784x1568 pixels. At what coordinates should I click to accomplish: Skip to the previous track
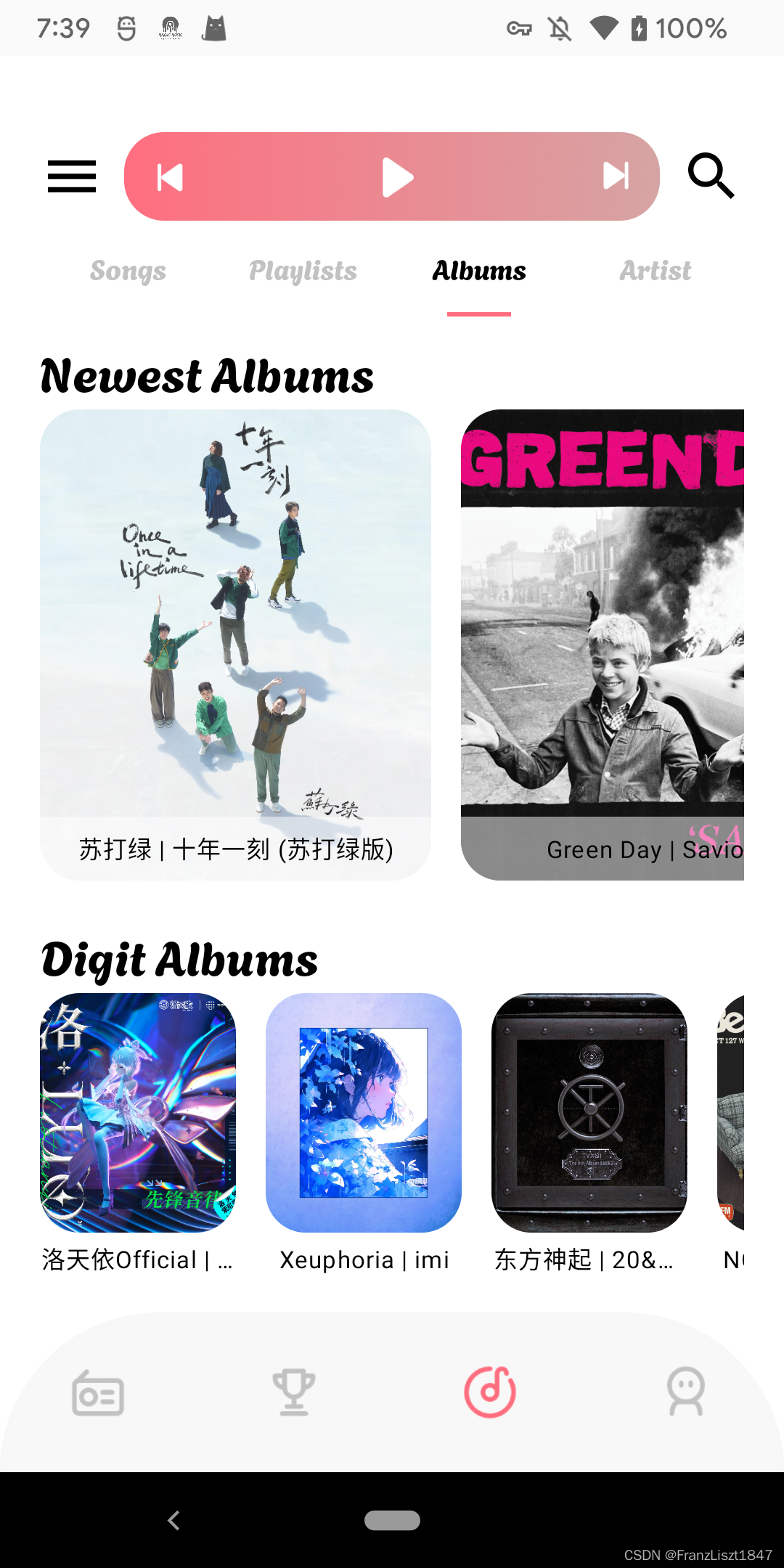point(170,177)
